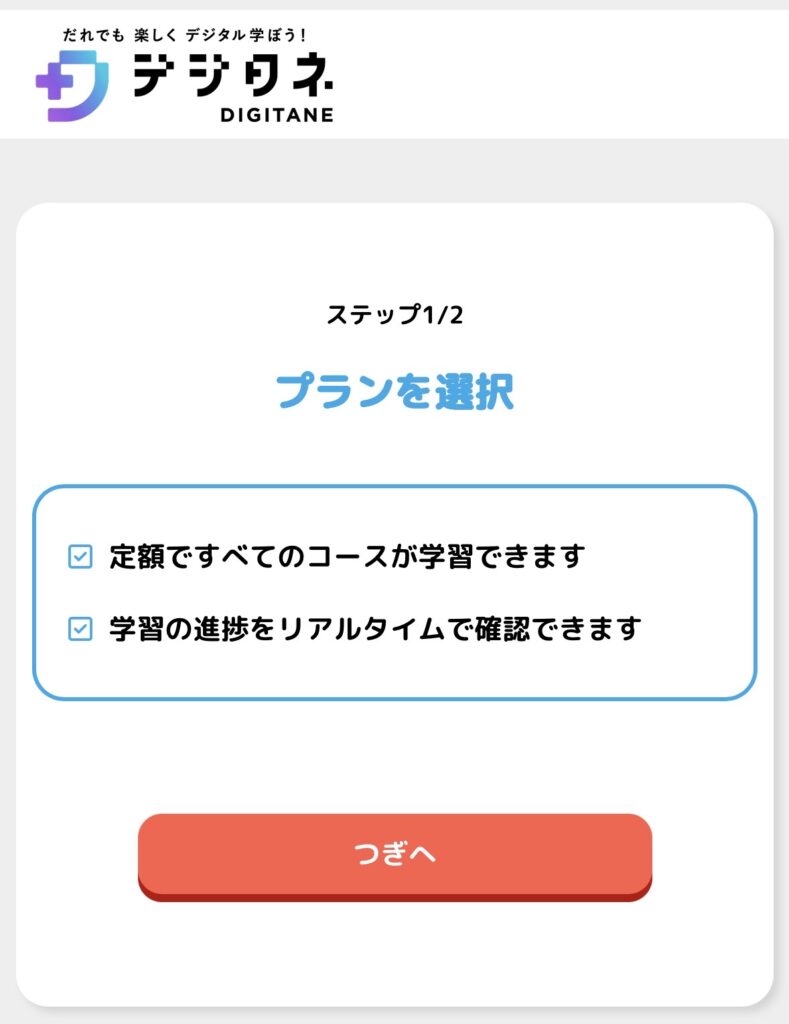This screenshot has width=789, height=1024.
Task: Expand the プランを選択 section
Action: [394, 390]
